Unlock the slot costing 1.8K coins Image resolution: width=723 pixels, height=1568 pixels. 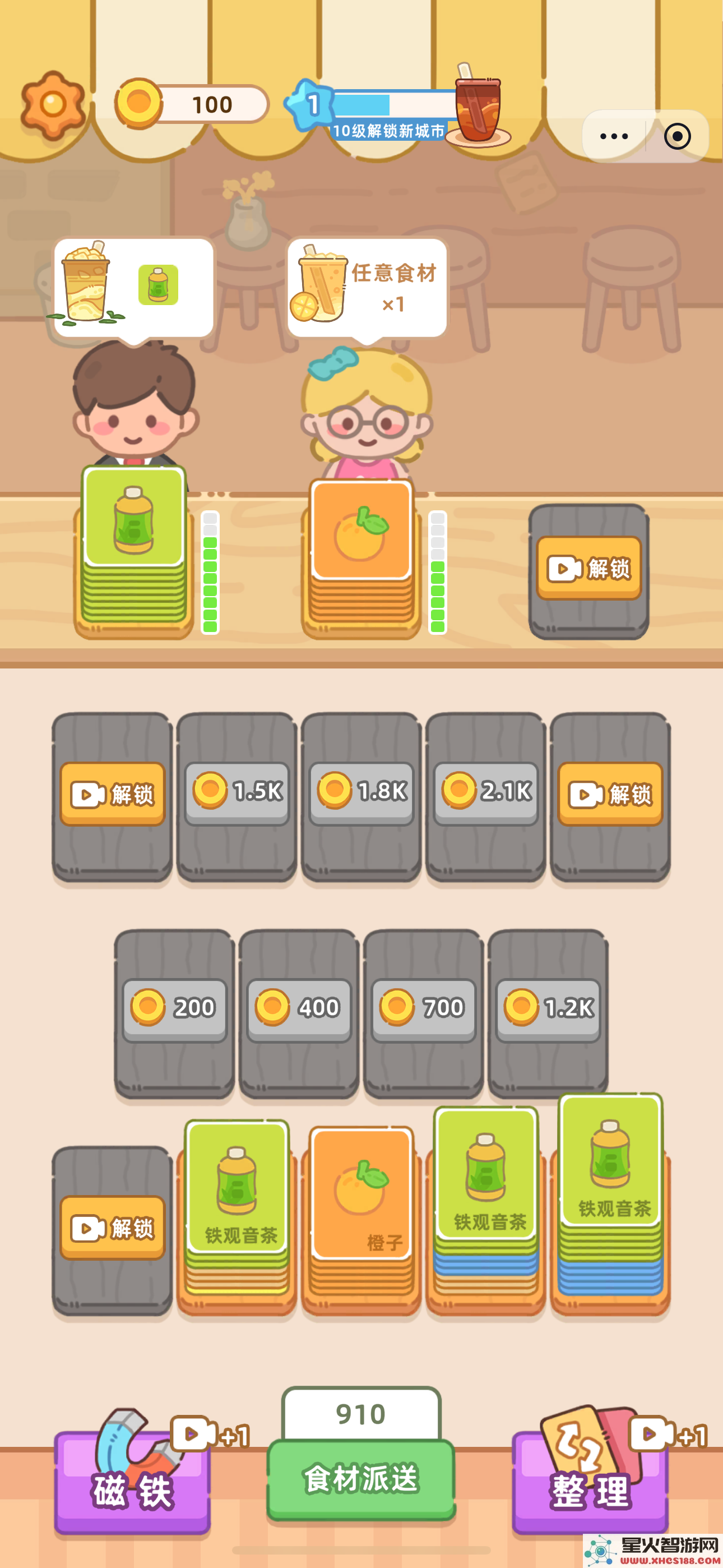(x=361, y=792)
